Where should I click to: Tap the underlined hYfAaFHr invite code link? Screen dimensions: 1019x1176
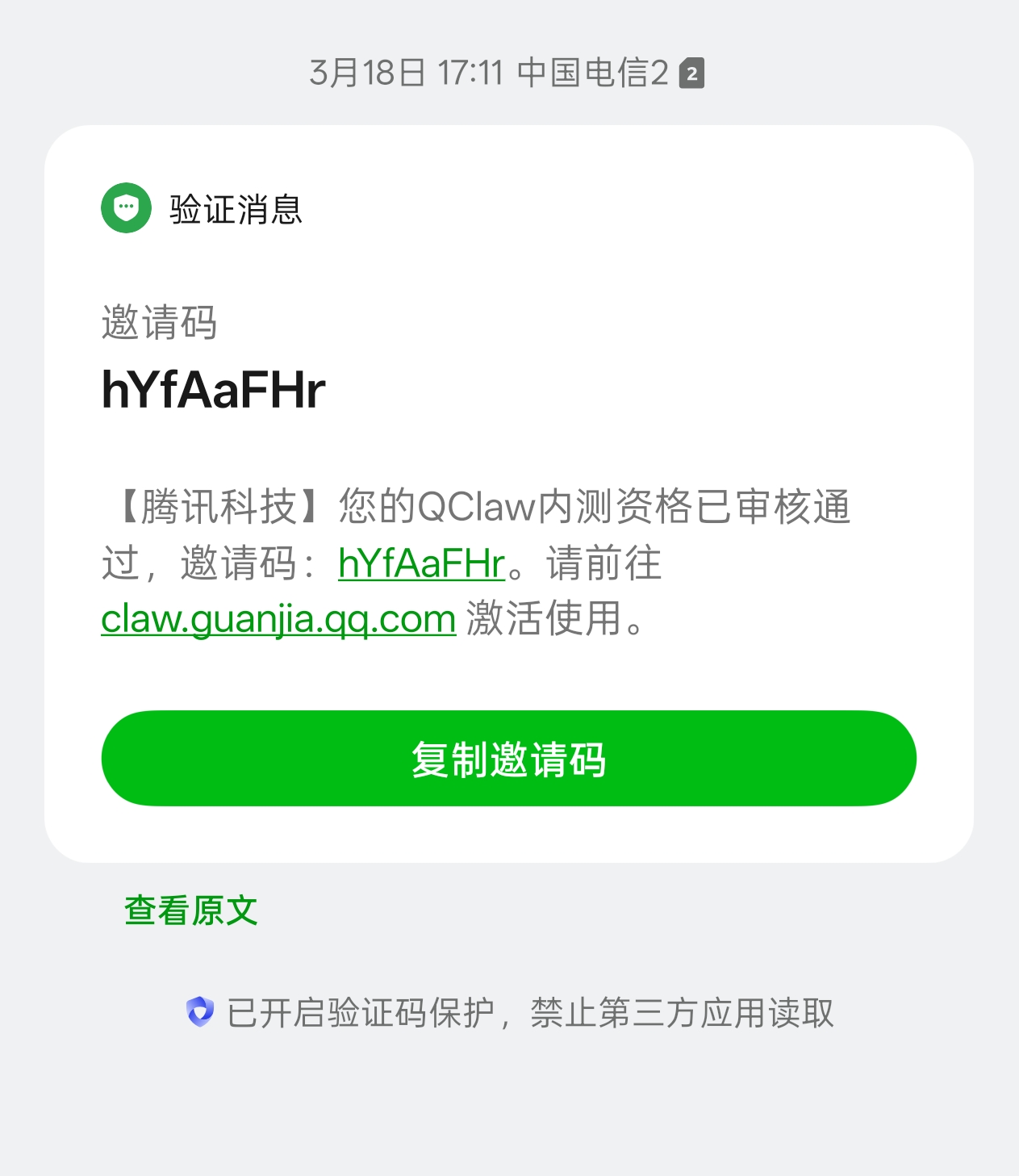pyautogui.click(x=421, y=563)
